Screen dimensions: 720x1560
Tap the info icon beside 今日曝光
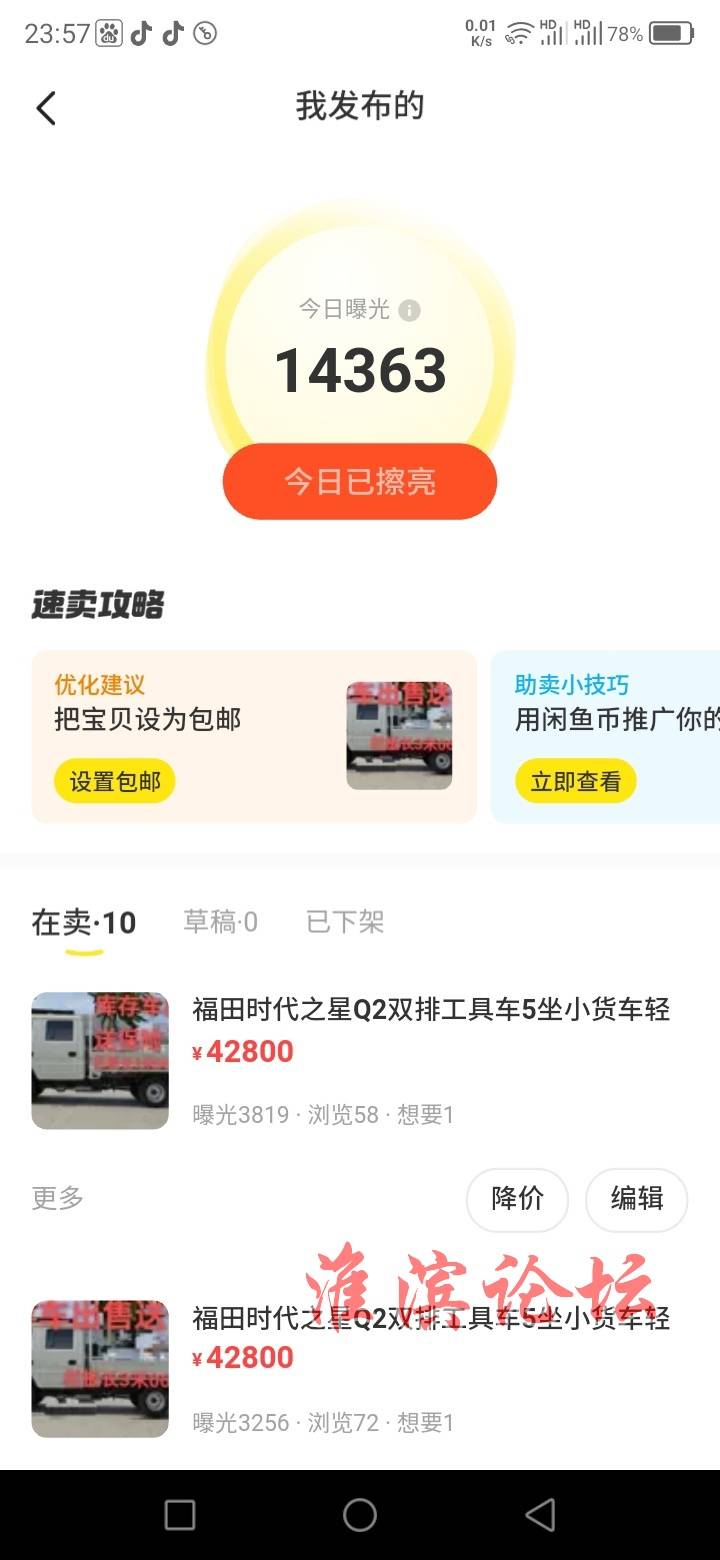409,310
